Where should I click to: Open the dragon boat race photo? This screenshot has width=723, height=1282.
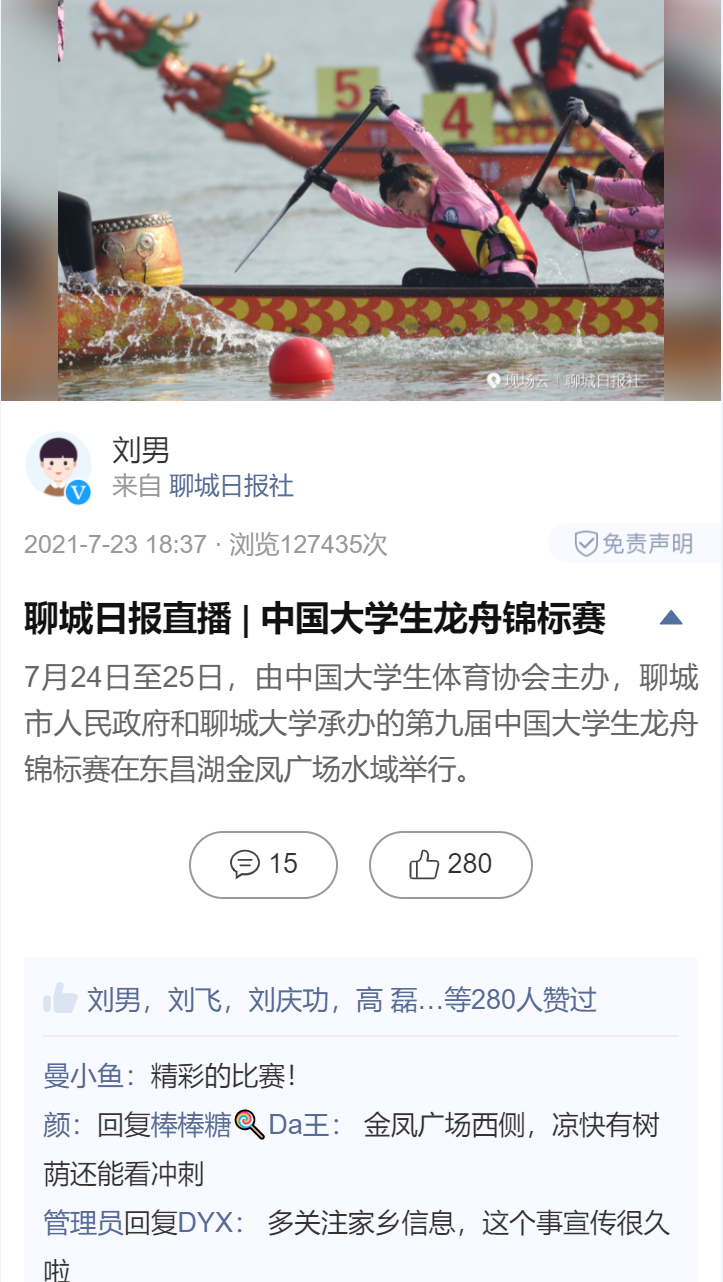tap(361, 200)
